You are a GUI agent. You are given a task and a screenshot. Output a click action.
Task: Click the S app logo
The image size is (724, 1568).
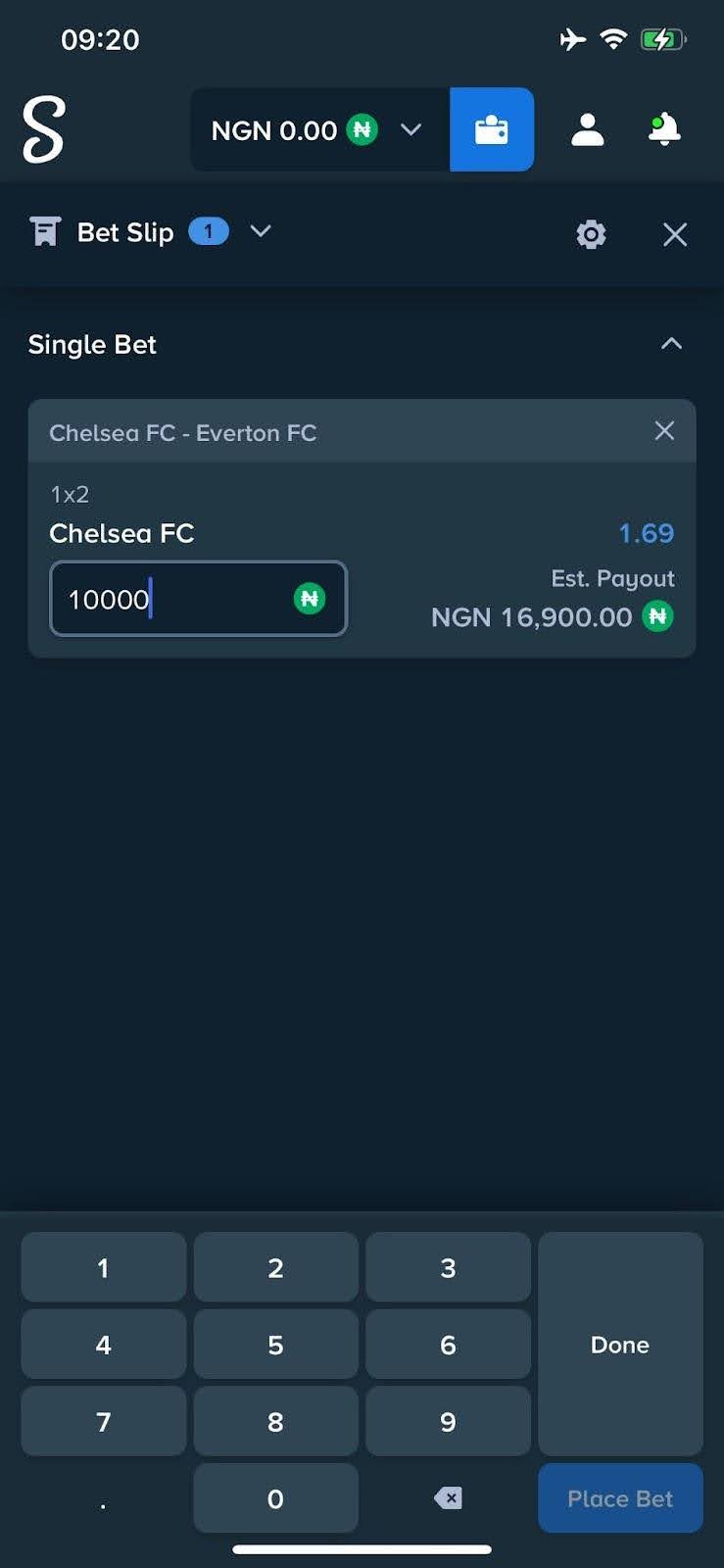(x=41, y=128)
